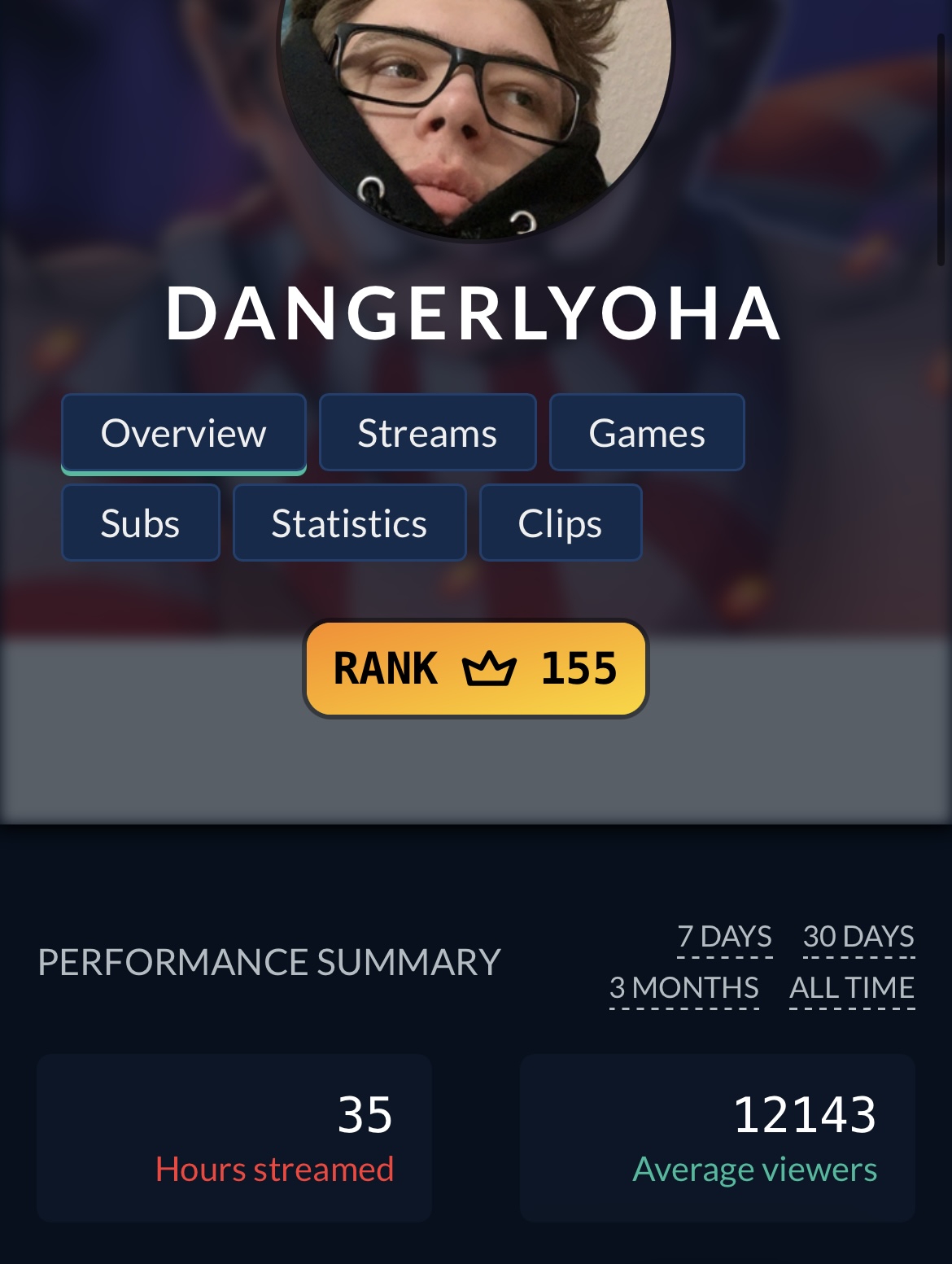Open the Statistics tab
The image size is (952, 1264).
tap(349, 523)
